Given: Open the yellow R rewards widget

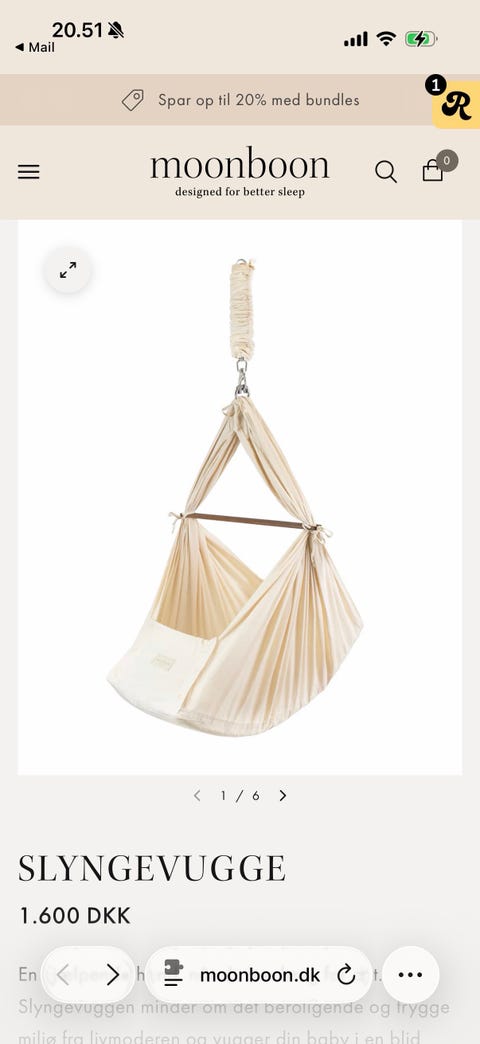Looking at the screenshot, I should 456,105.
